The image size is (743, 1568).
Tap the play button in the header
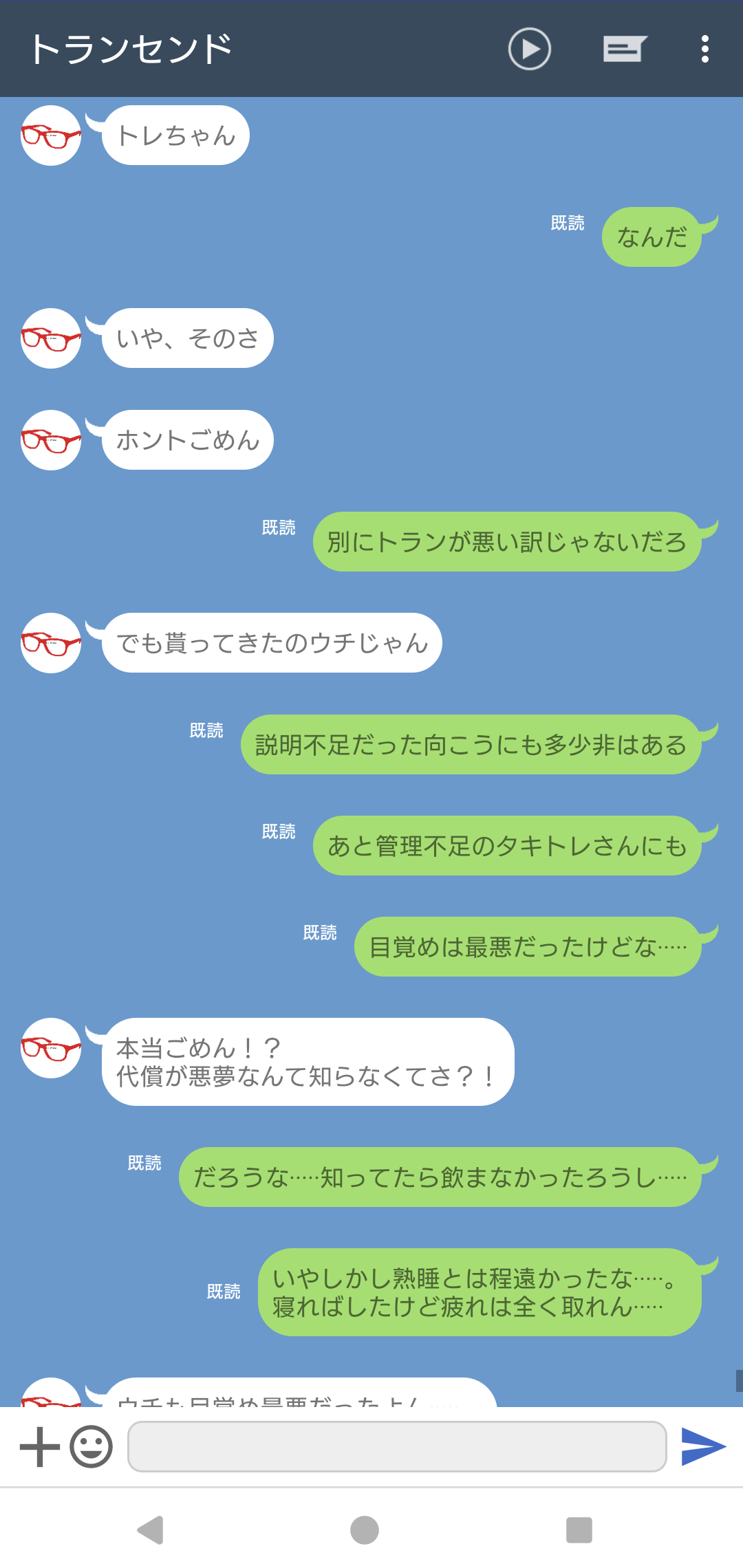click(529, 49)
